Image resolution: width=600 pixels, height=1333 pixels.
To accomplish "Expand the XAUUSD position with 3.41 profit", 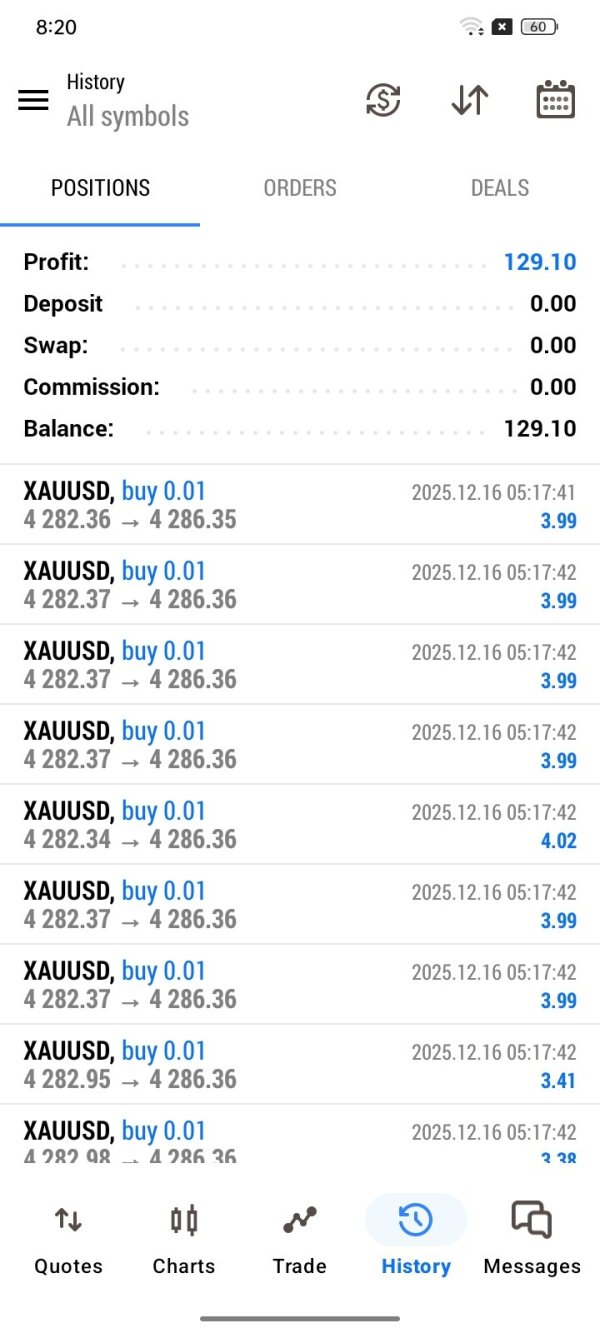I will [300, 1065].
